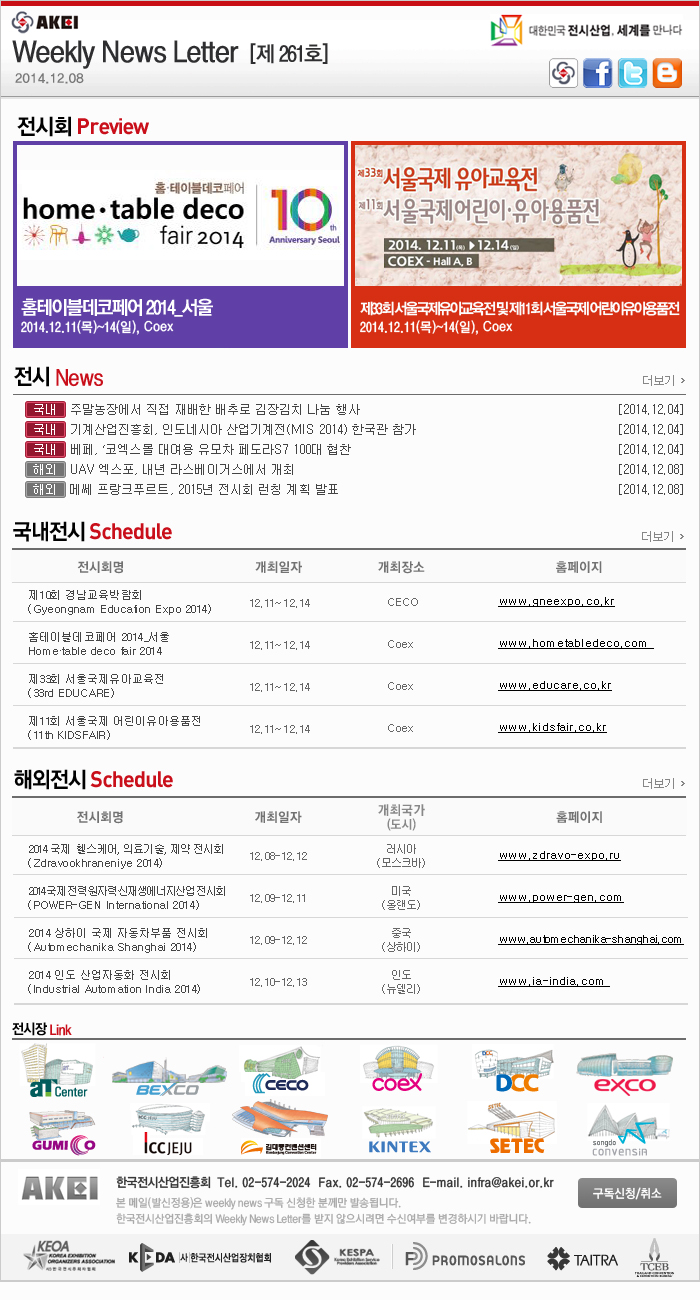Tap 더보기 next to 전시 News
Screen dimensions: 700x1300
(663, 380)
